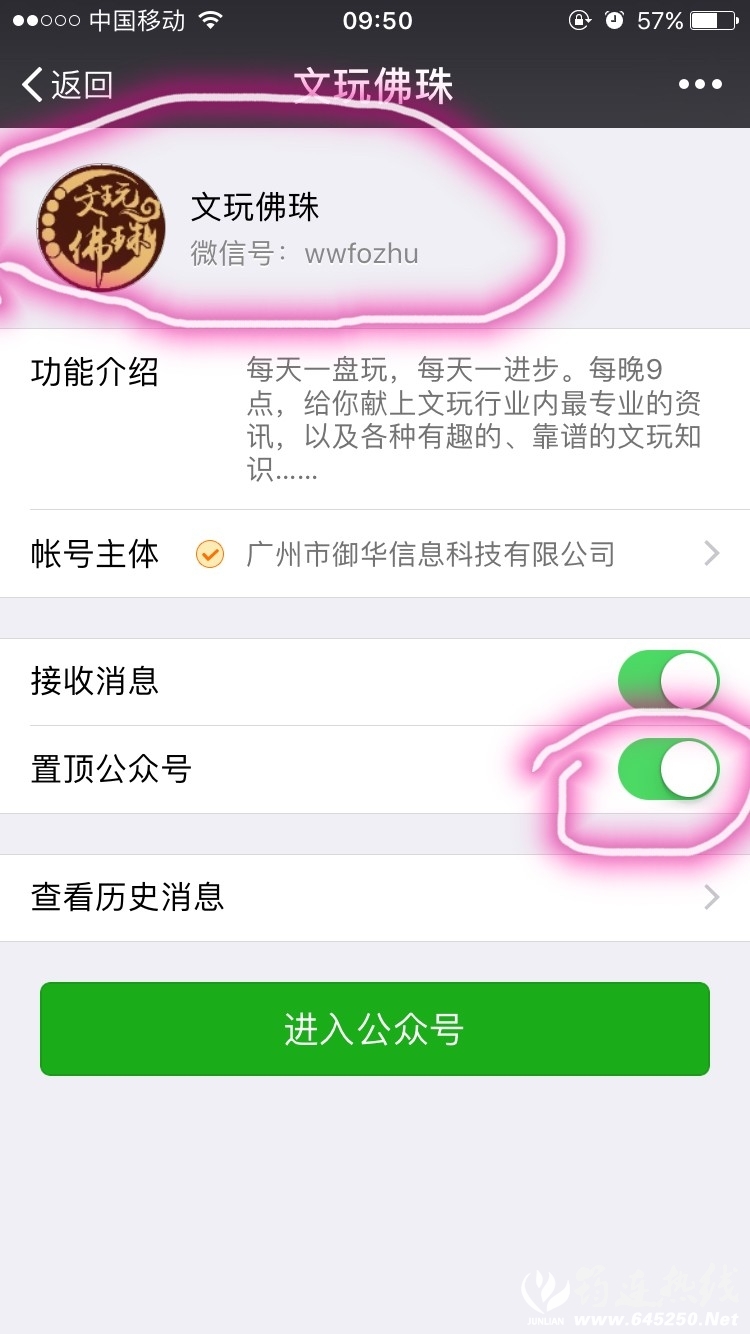Tap the green 进入公众号 button
Image resolution: width=750 pixels, height=1334 pixels.
pyautogui.click(x=375, y=1029)
